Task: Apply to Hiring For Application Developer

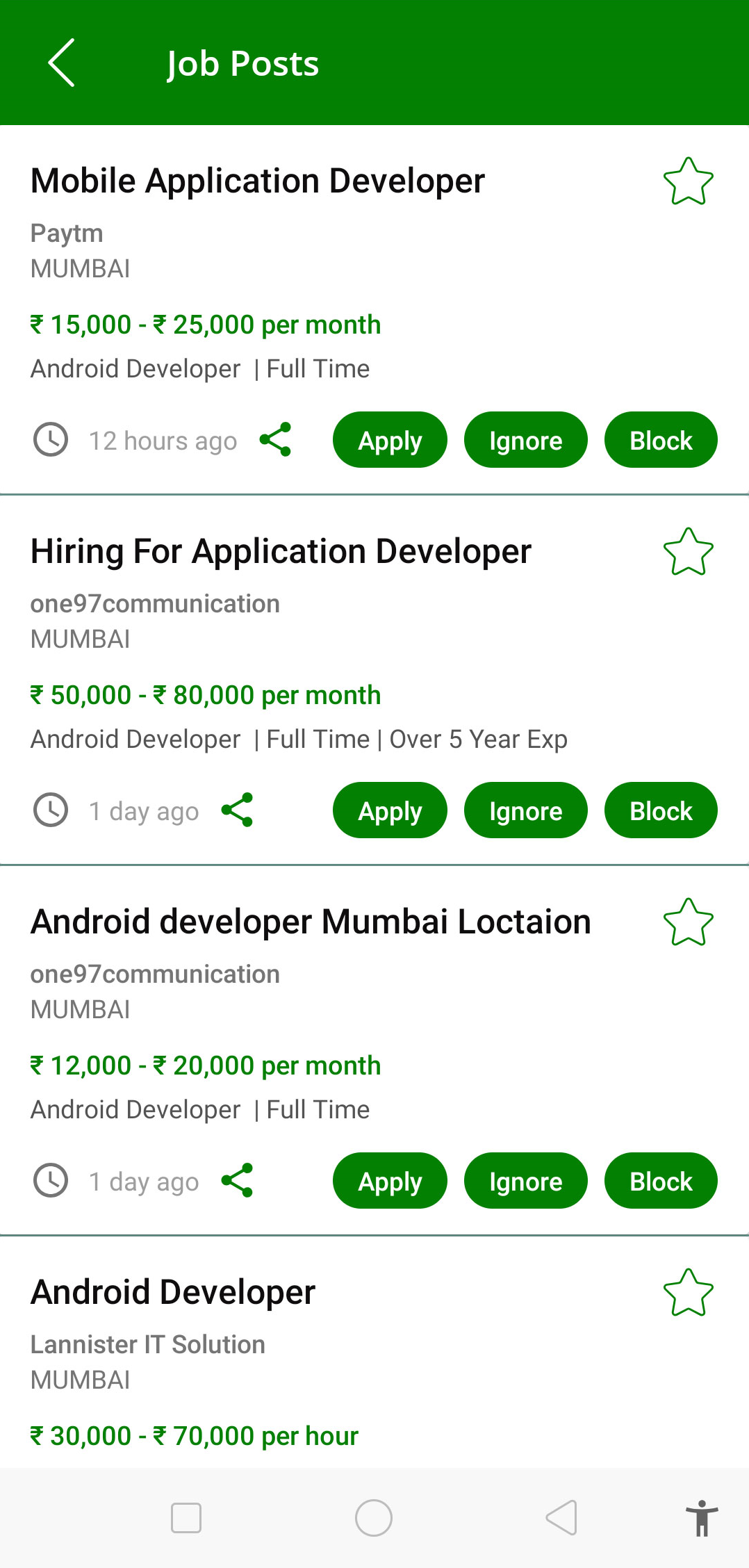Action: point(390,810)
